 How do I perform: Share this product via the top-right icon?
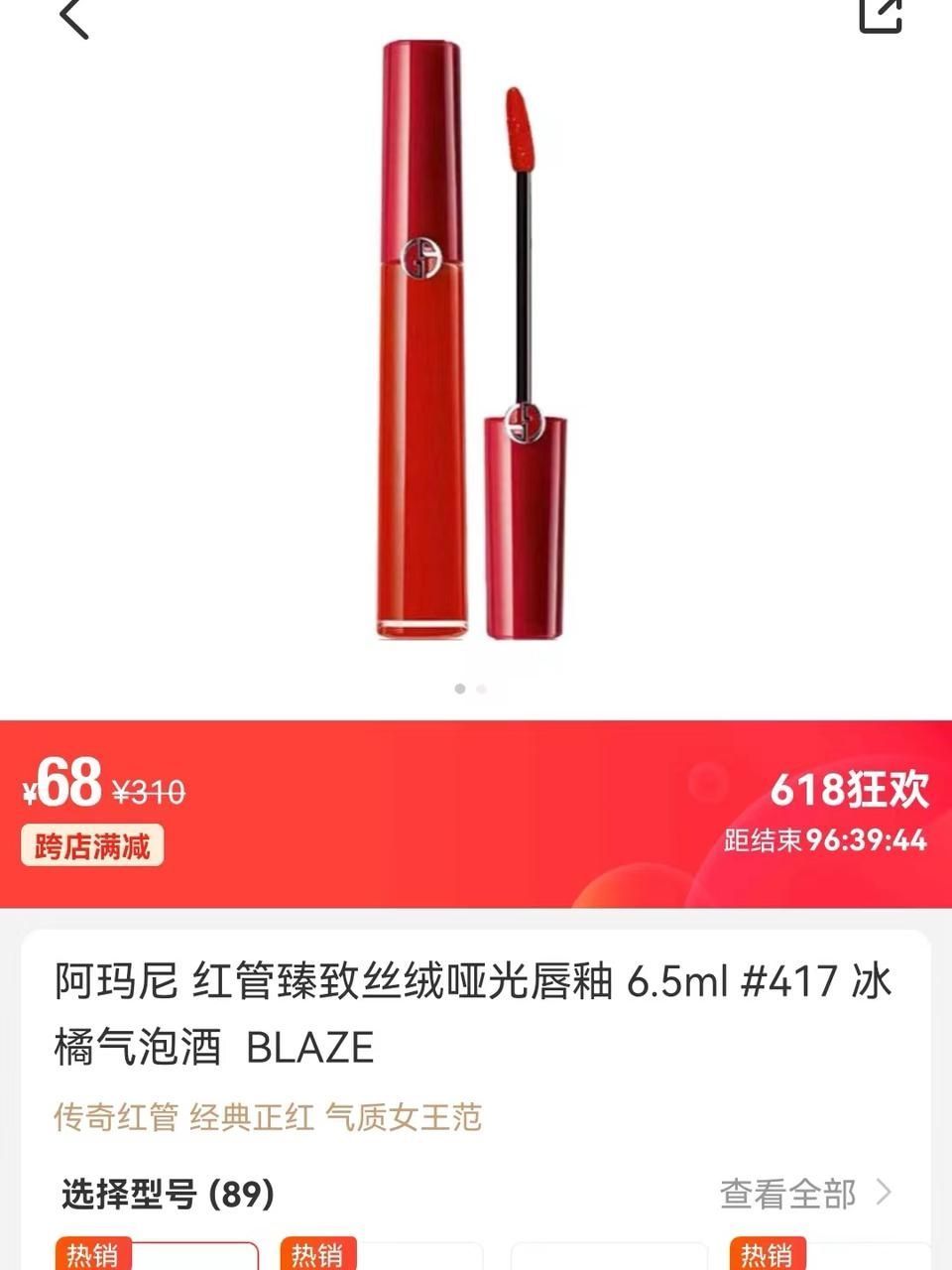tap(879, 14)
